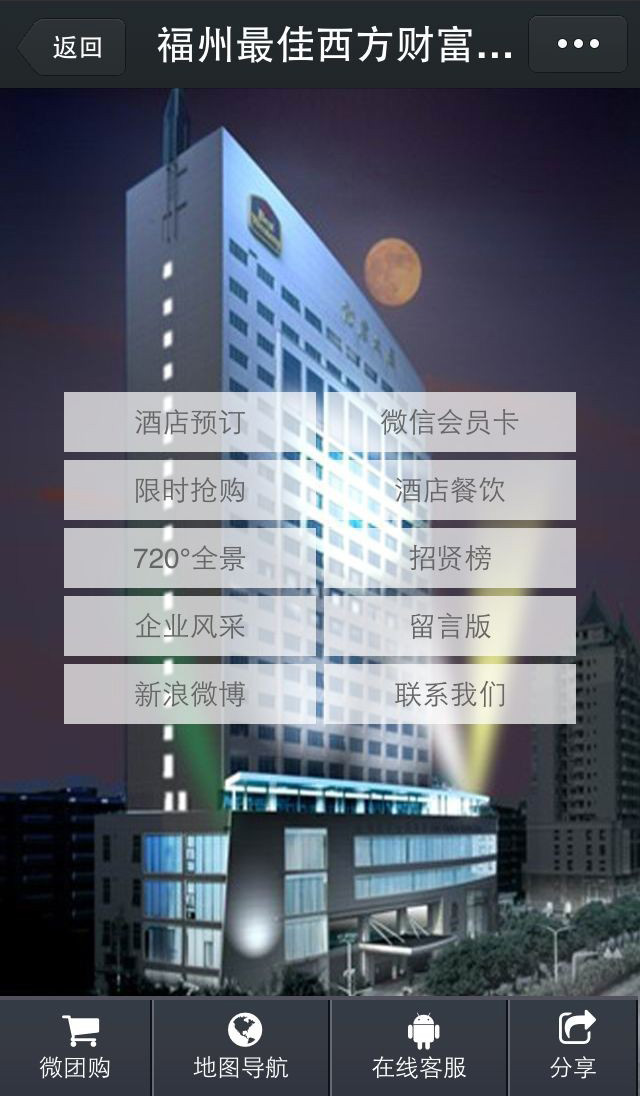Open 企业风采 company showcase
The height and width of the screenshot is (1096, 640).
coord(190,626)
